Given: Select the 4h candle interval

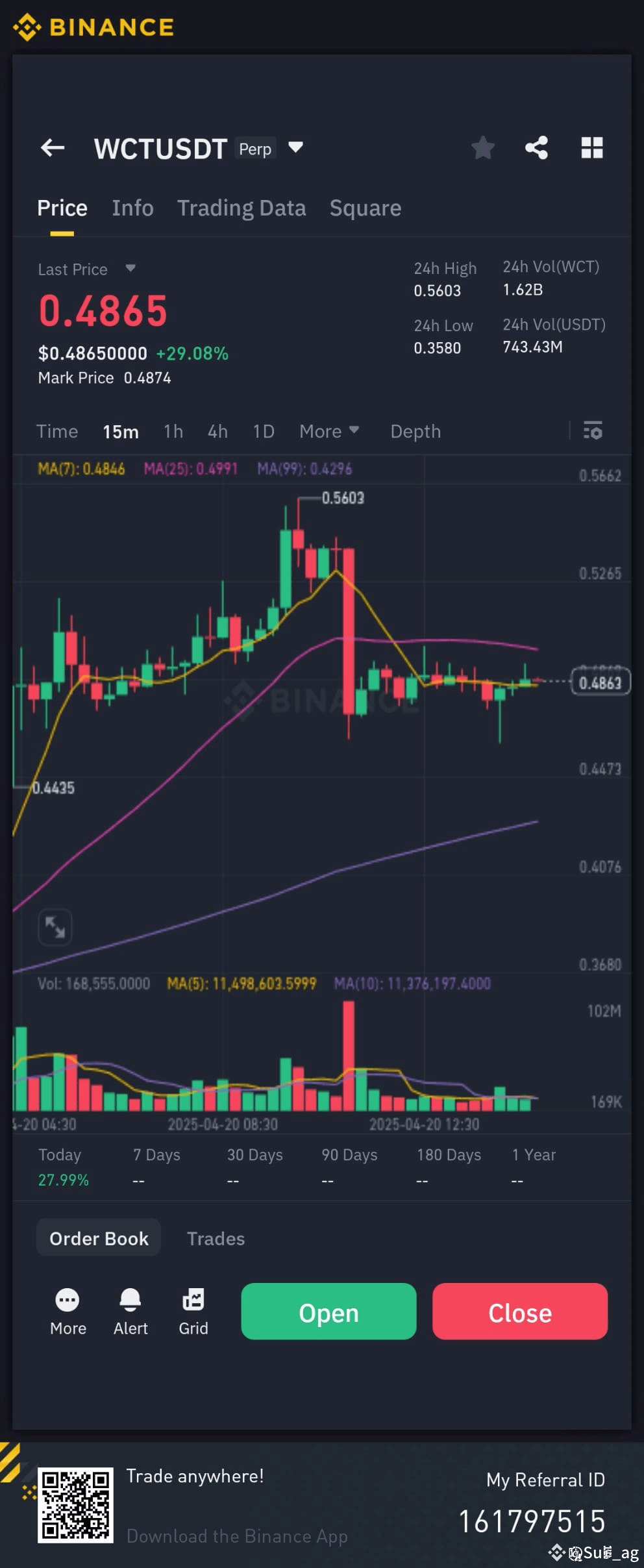Looking at the screenshot, I should (x=217, y=430).
